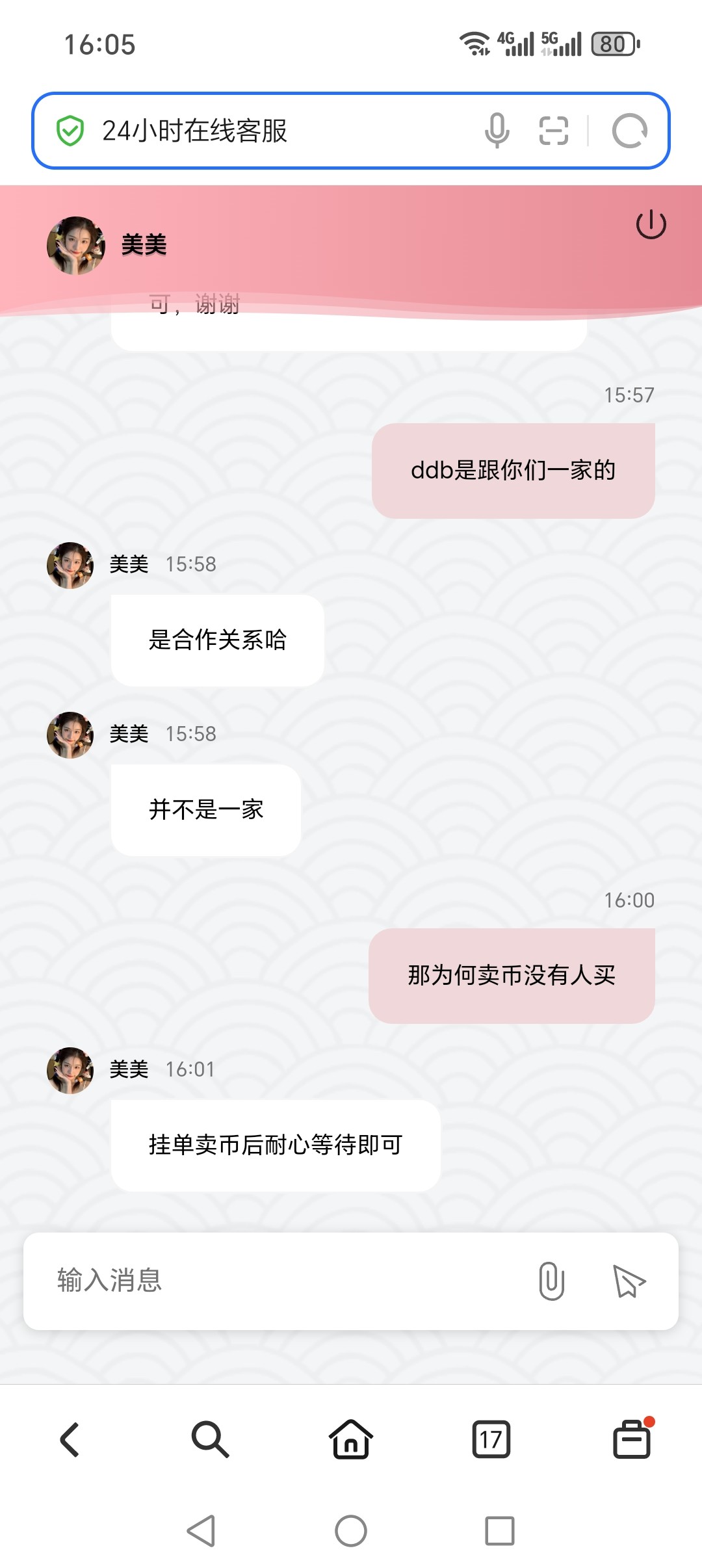Tap the message bubble 挂单卖币后耐心等待即可

pos(276,1144)
